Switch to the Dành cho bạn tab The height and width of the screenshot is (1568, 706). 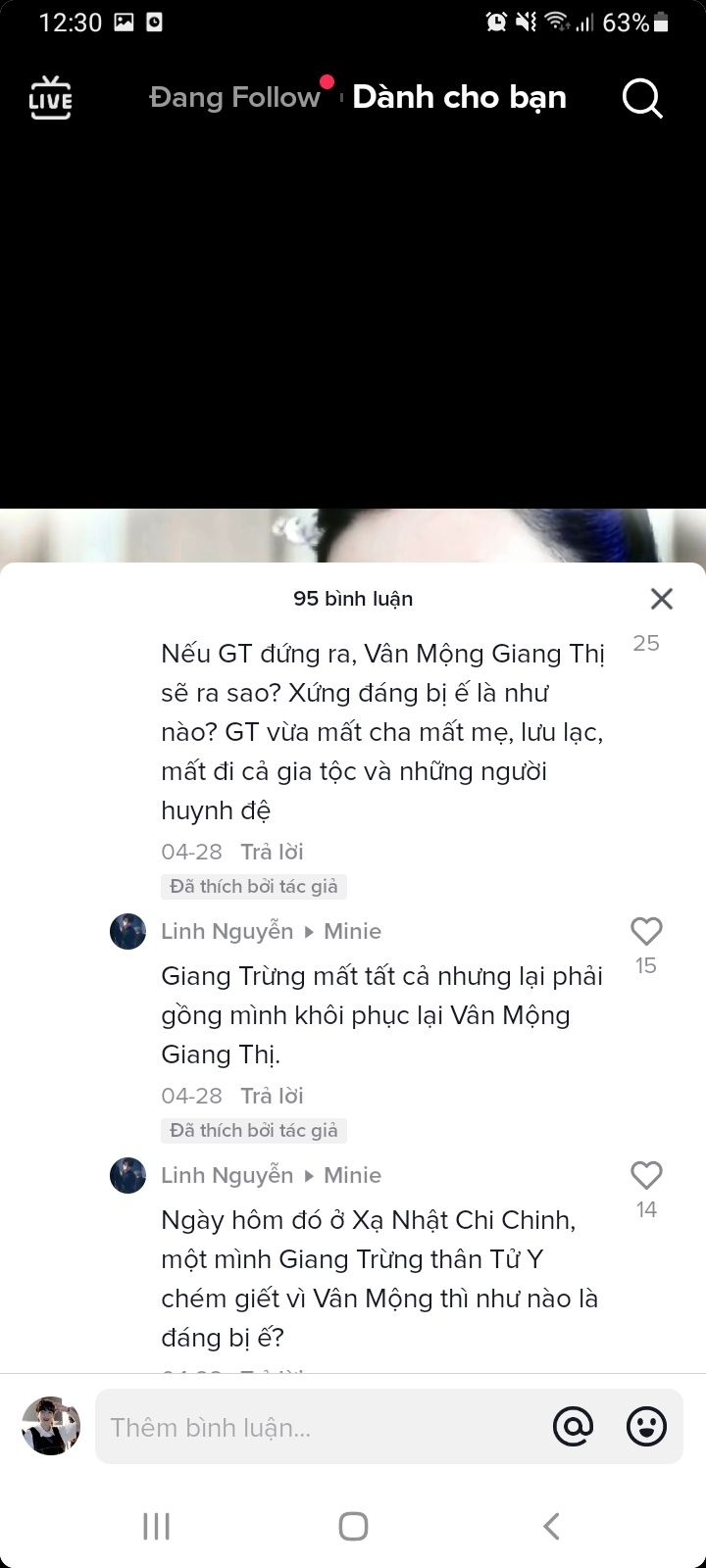(x=459, y=97)
